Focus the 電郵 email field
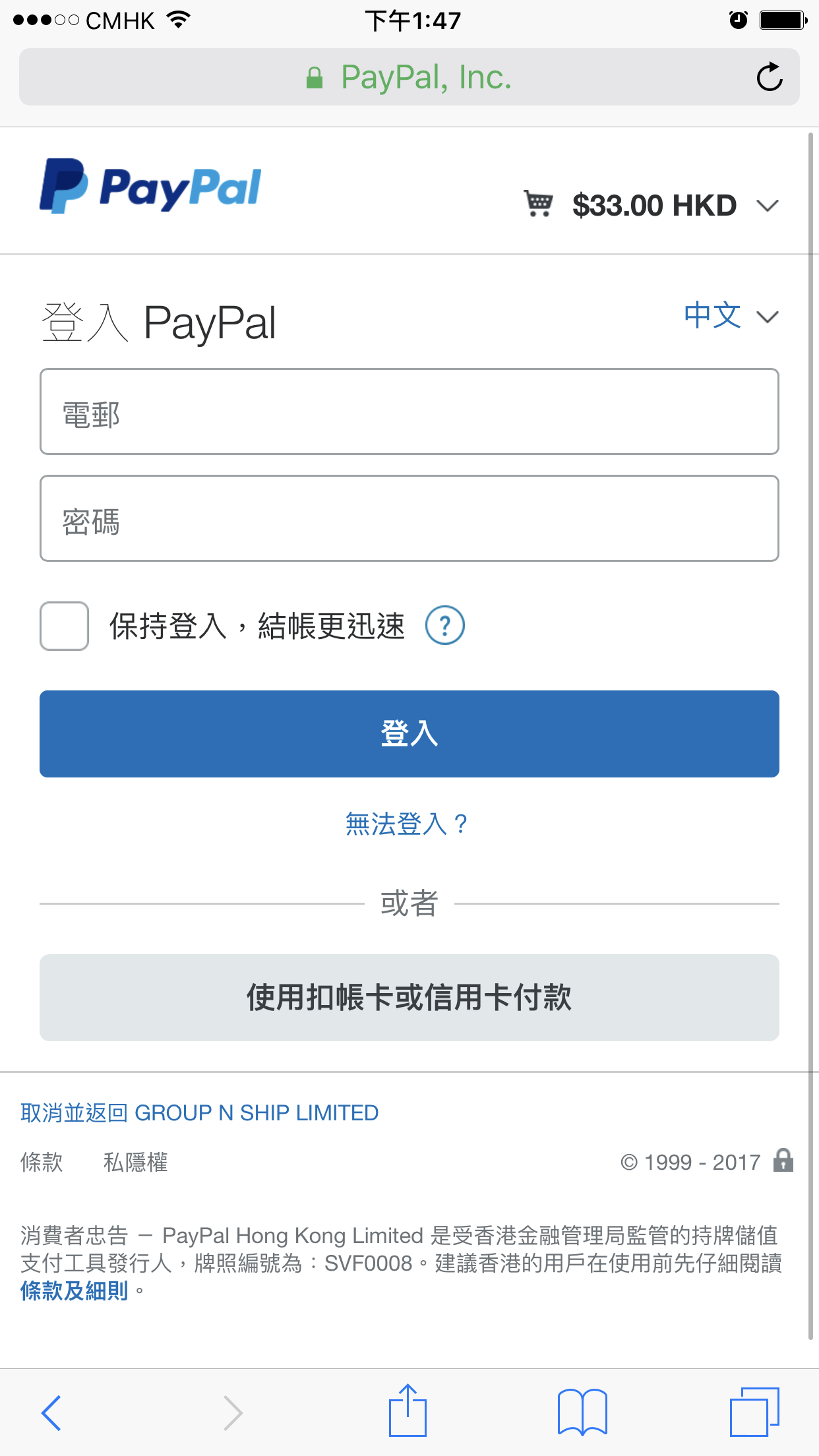 409,411
